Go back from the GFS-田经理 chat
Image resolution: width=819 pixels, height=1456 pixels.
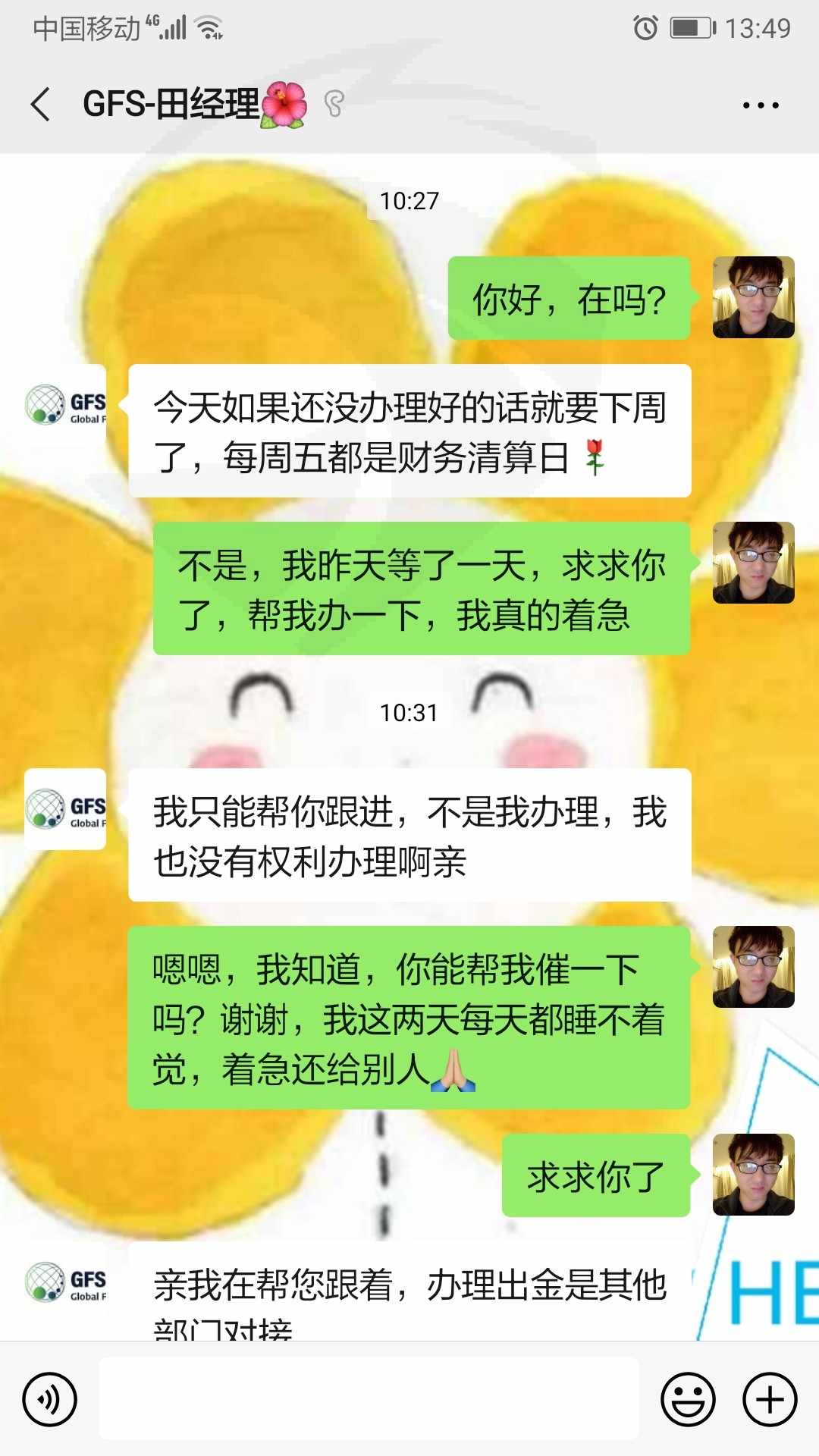click(x=41, y=104)
